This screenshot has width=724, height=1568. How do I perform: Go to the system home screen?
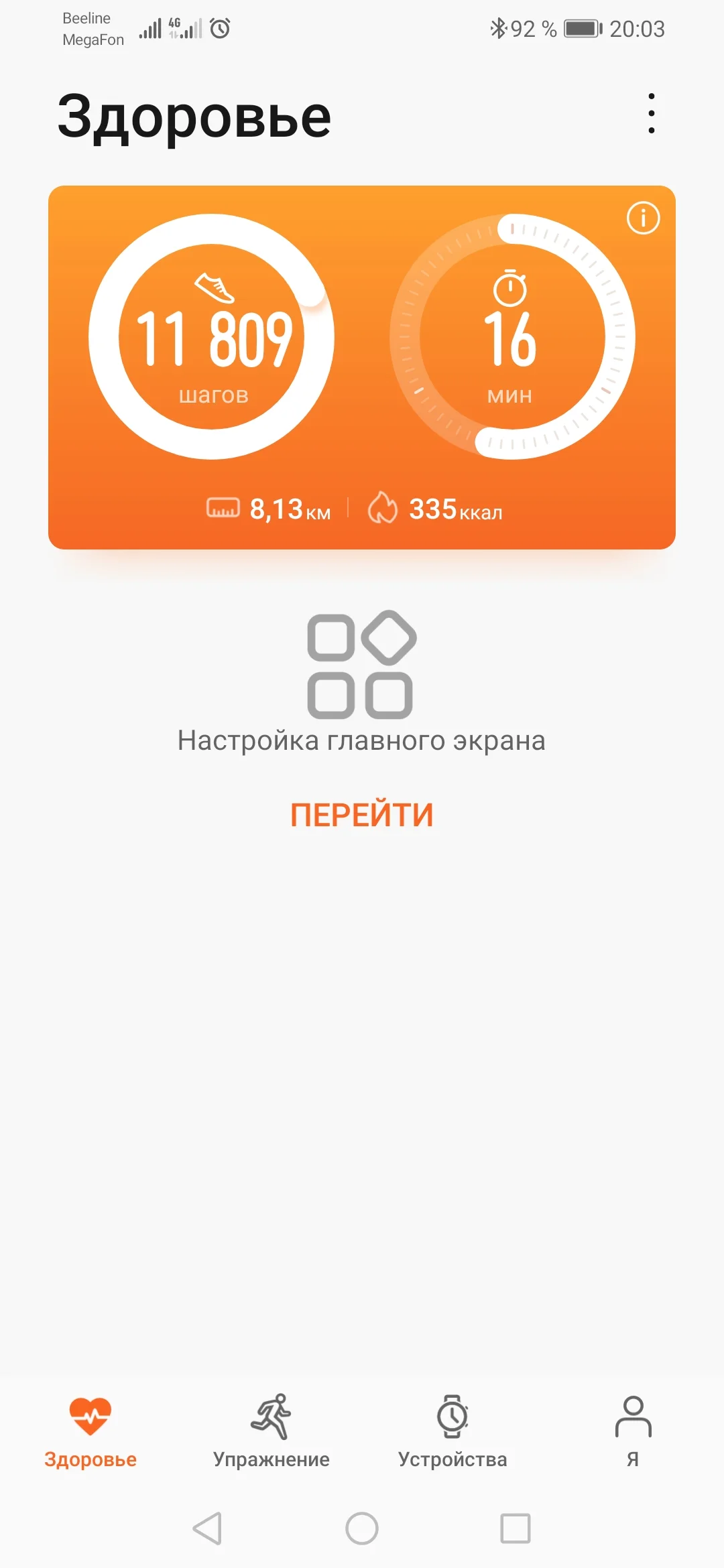tap(362, 1528)
